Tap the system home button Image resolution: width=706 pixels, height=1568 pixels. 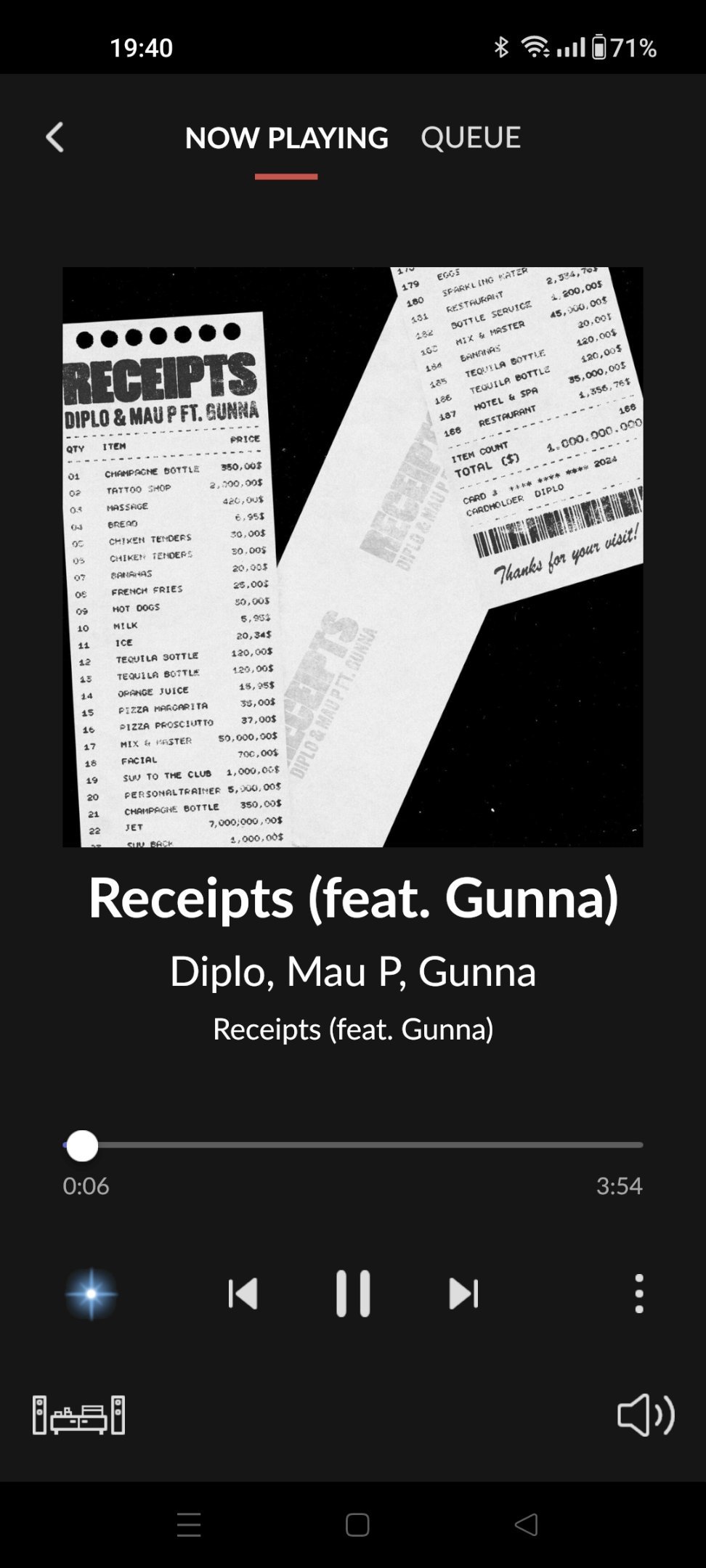357,1524
